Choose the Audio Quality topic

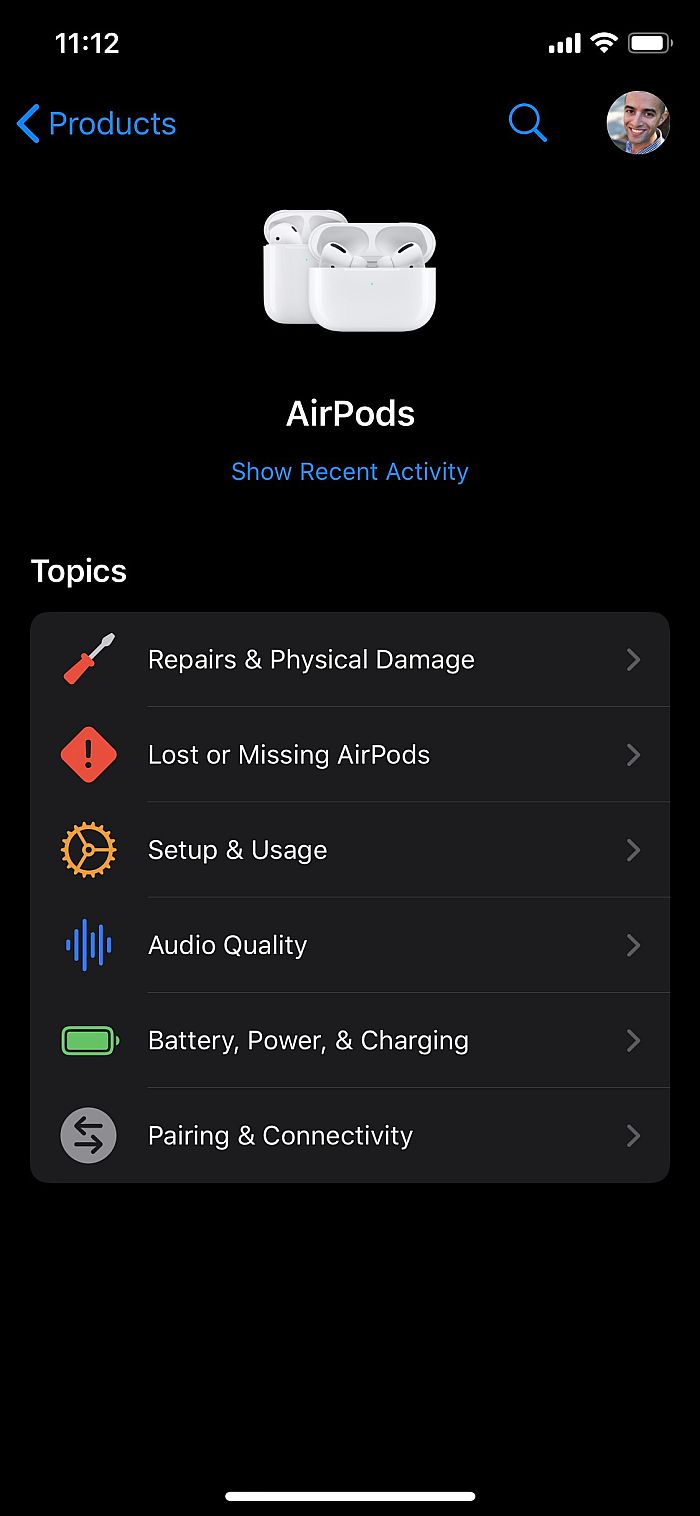tap(349, 945)
